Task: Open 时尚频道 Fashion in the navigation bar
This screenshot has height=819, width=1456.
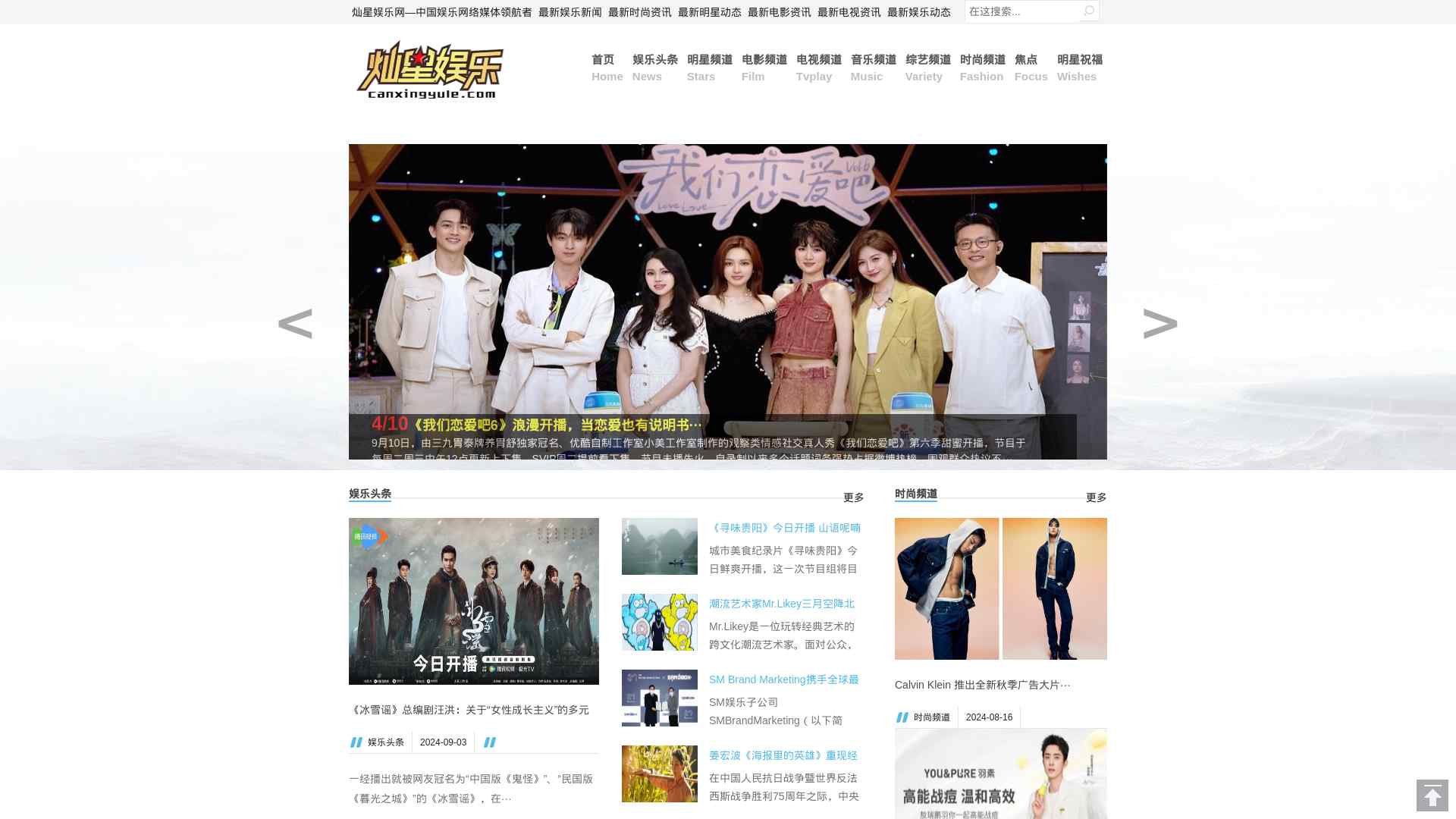Action: (x=982, y=67)
